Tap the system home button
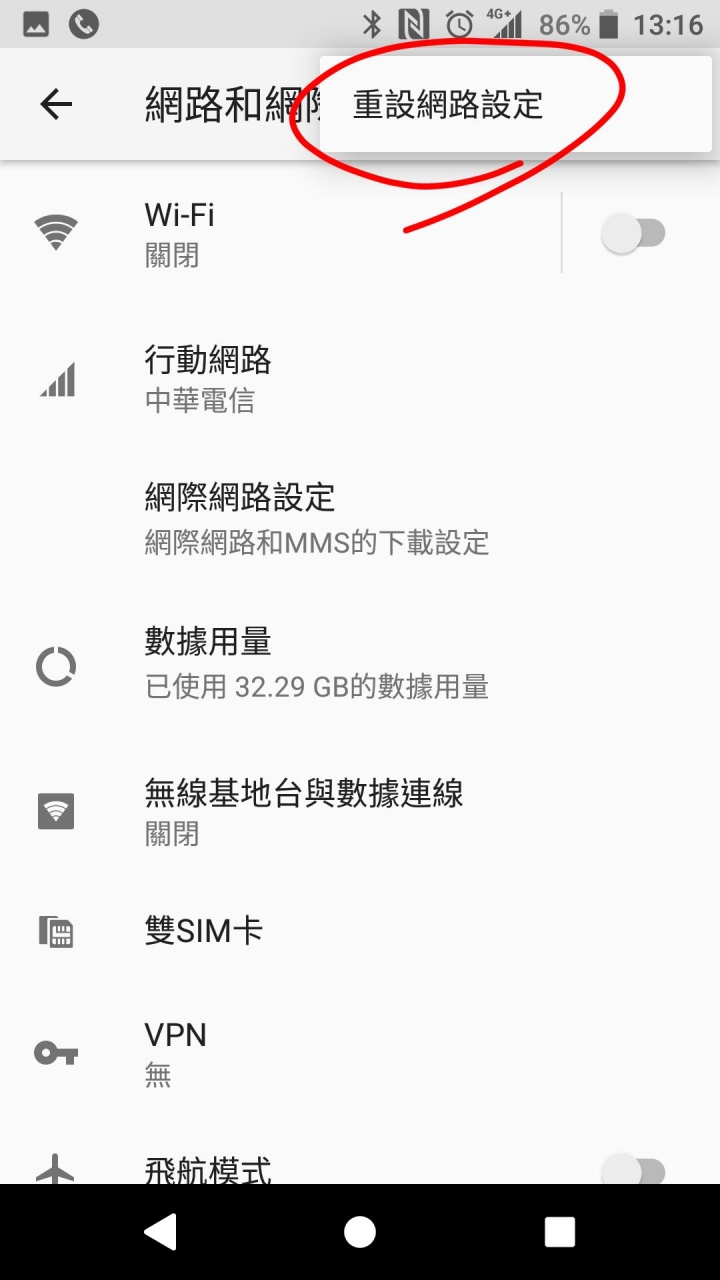720x1280 pixels. click(360, 1232)
